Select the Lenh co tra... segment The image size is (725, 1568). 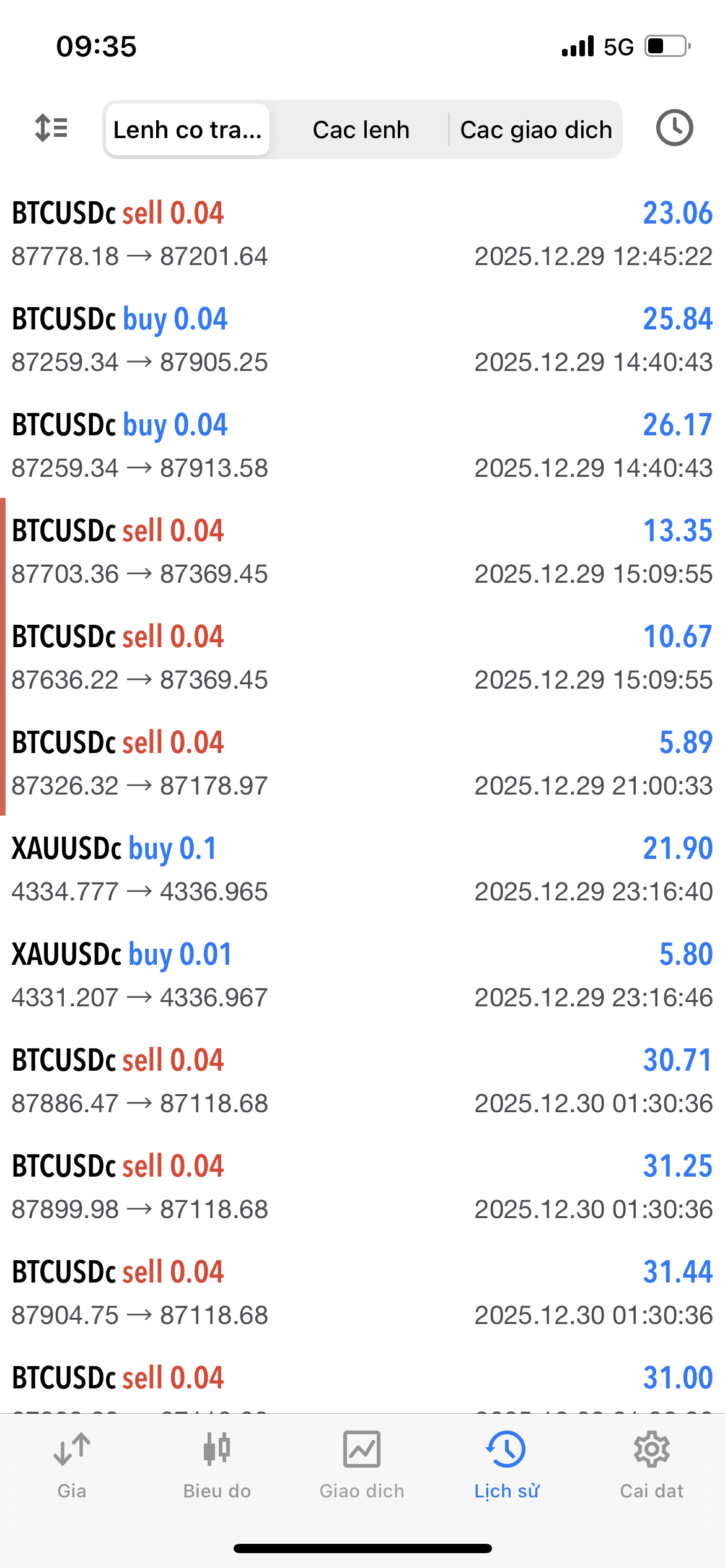187,129
